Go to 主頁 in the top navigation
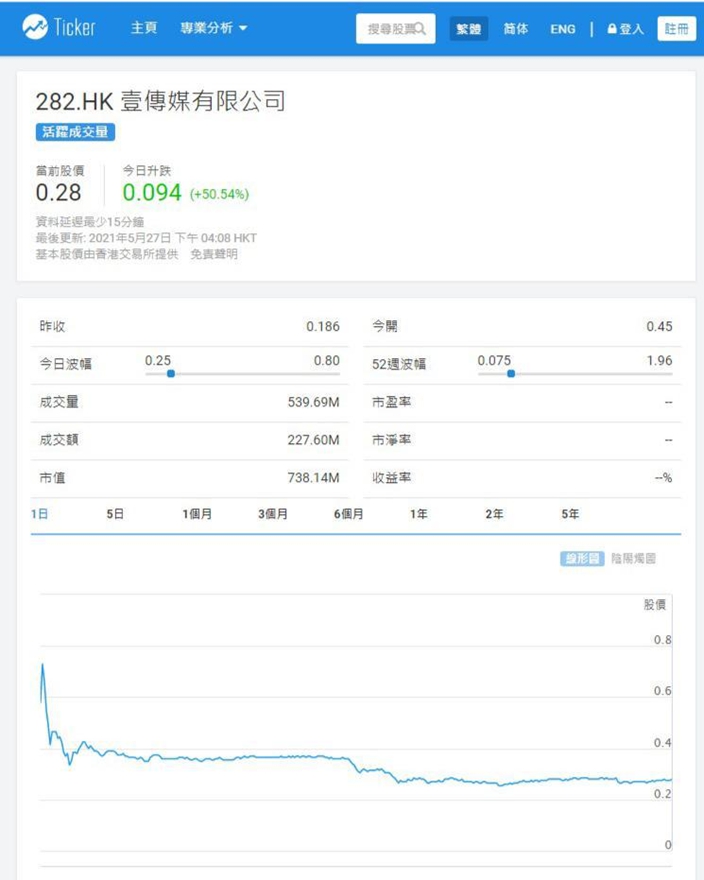 [x=144, y=28]
